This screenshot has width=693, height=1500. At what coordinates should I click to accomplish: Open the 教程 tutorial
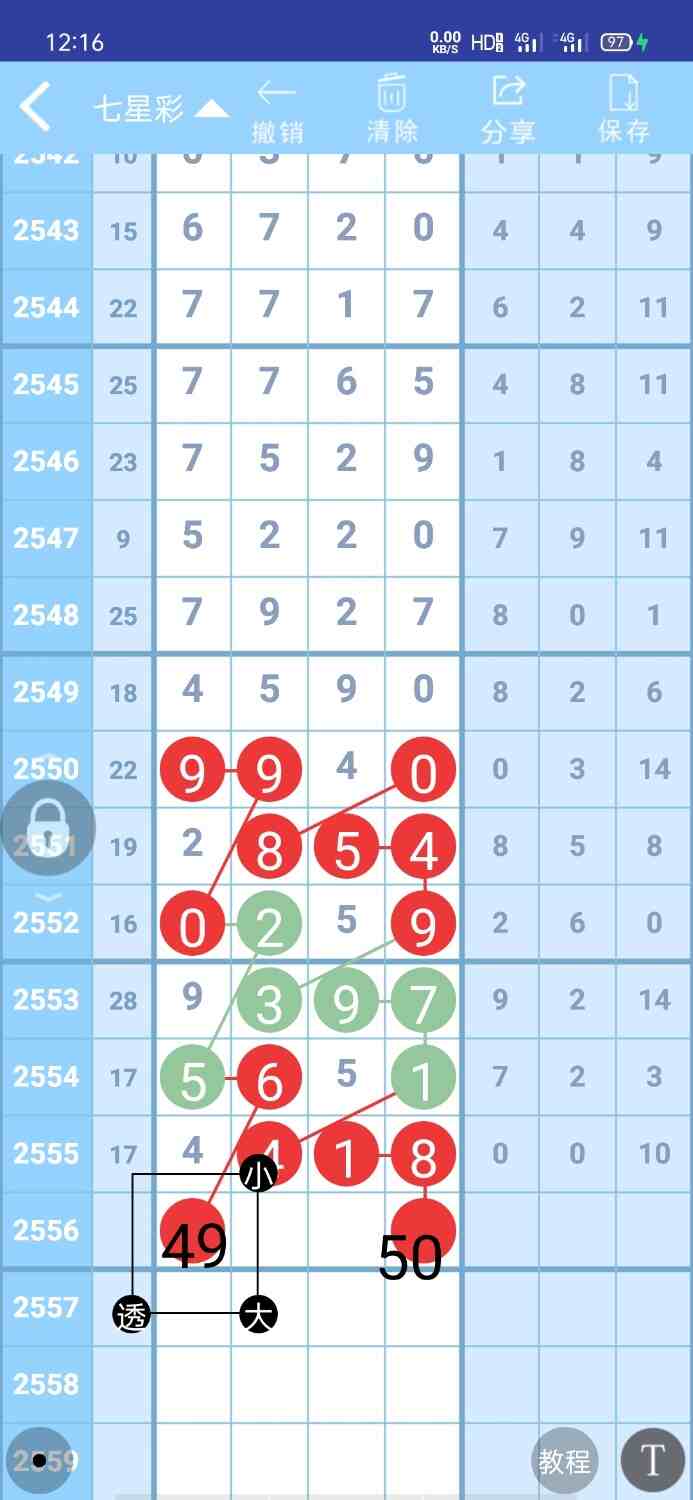point(564,1461)
